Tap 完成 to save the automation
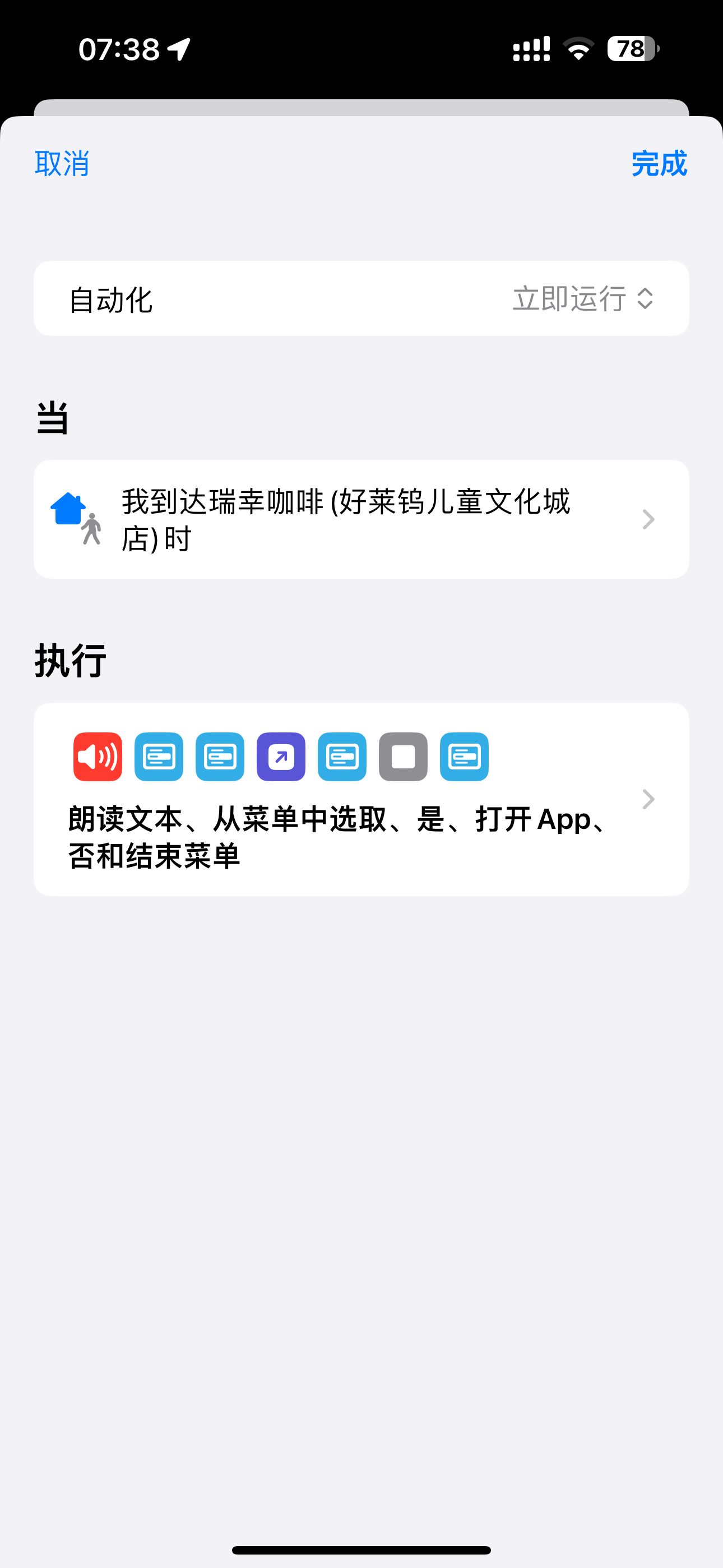The height and width of the screenshot is (1568, 723). 659,164
